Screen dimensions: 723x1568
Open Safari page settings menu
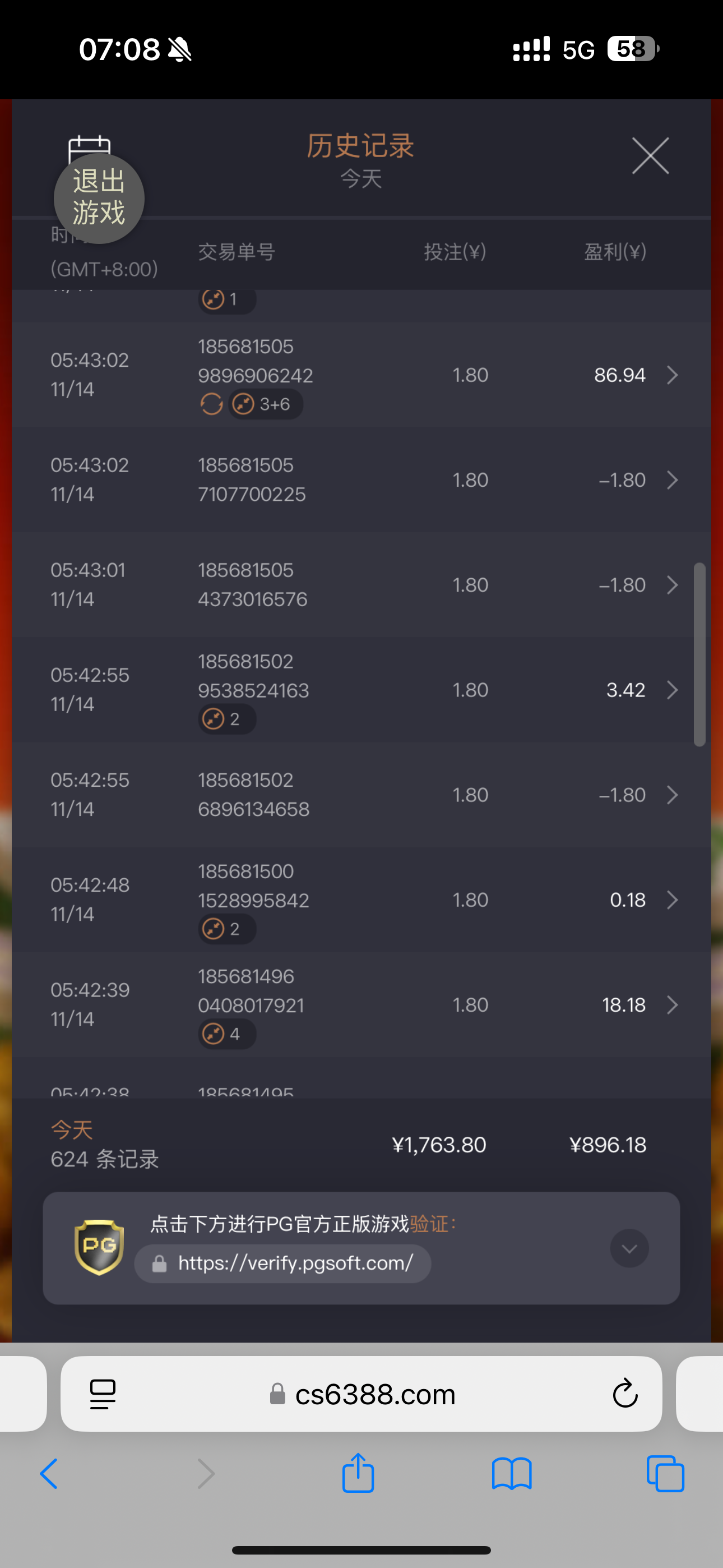[x=102, y=1394]
